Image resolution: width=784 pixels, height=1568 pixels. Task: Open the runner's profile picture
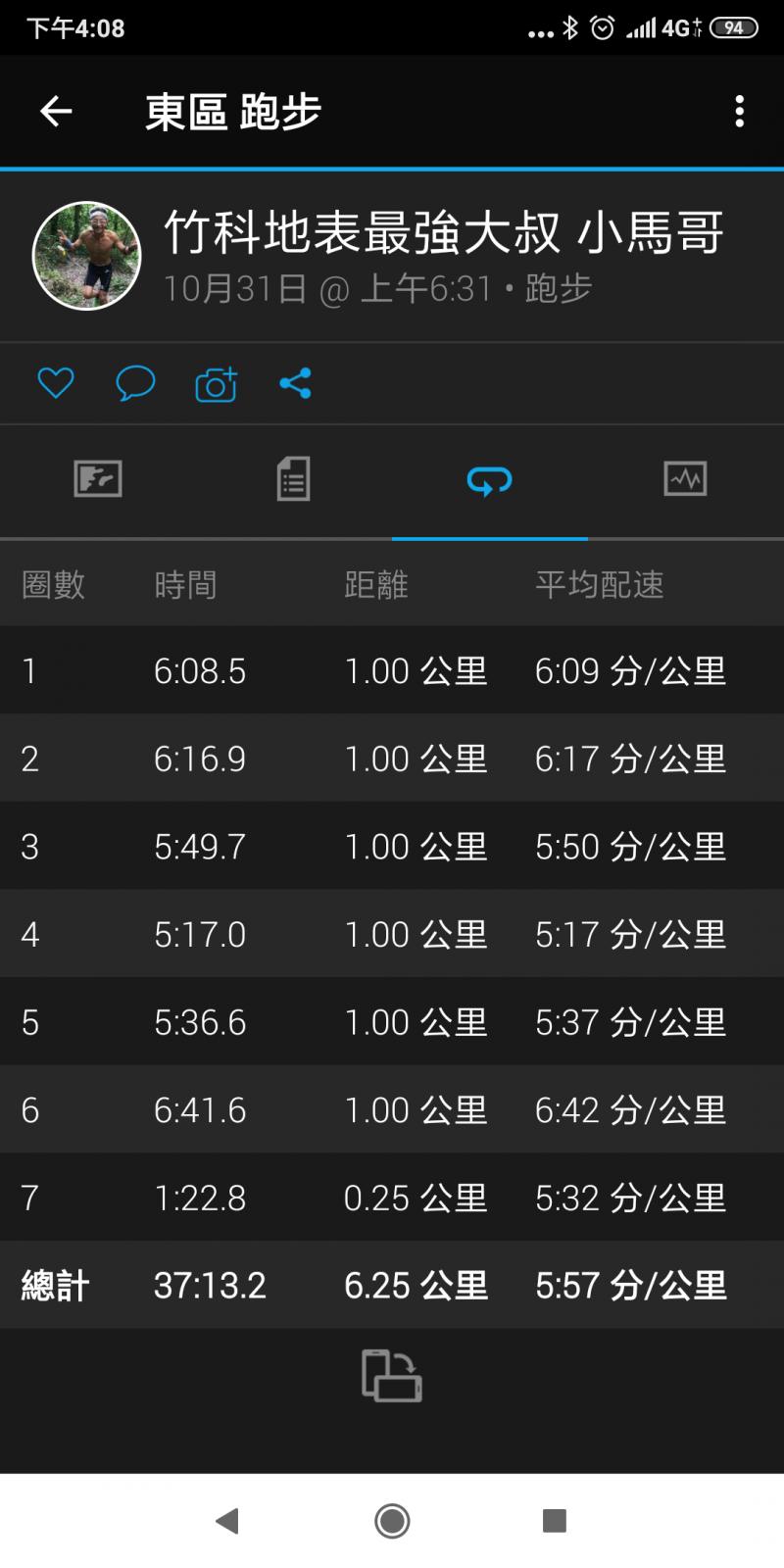coord(87,256)
